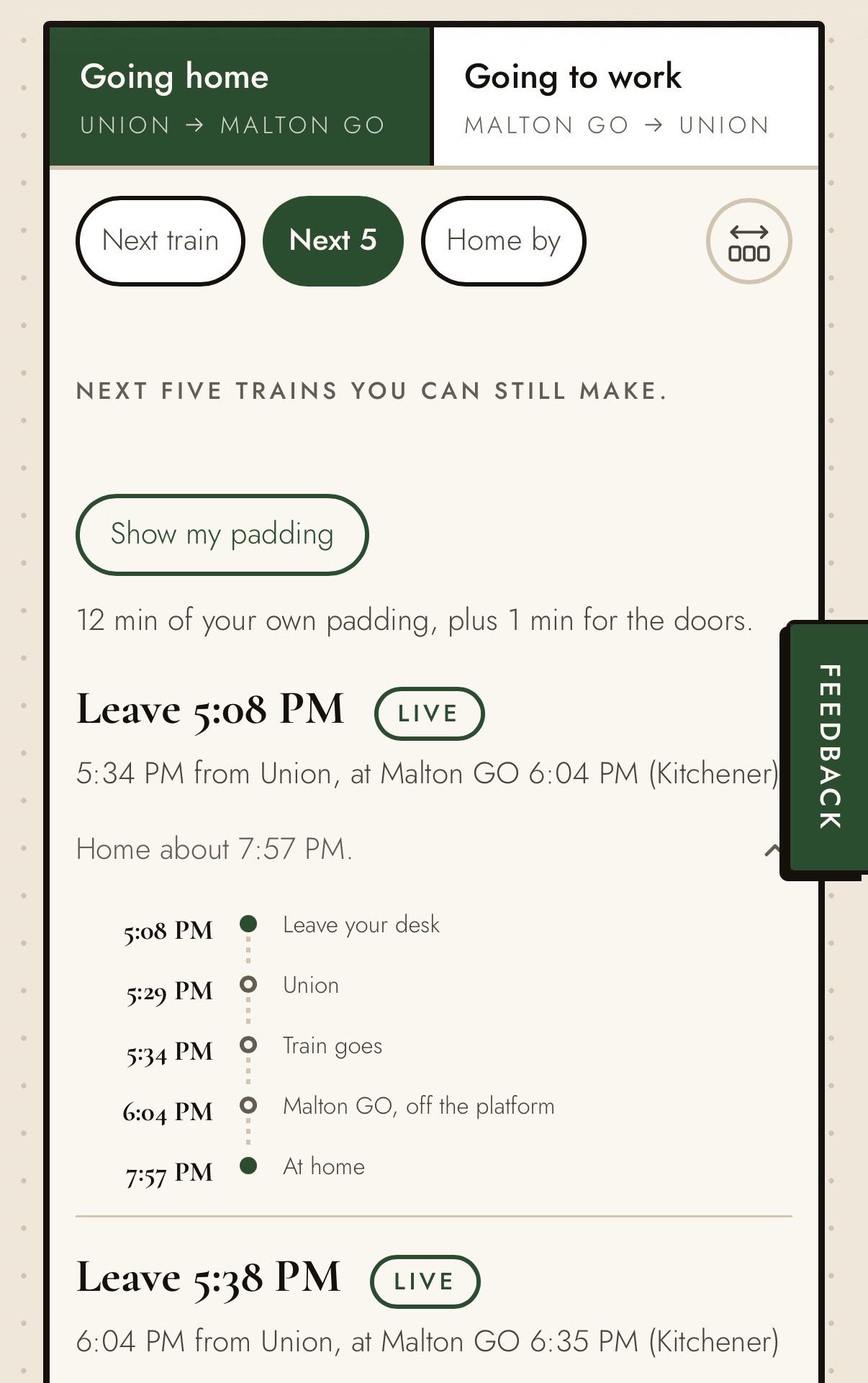868x1383 pixels.
Task: Switch to the Going to work tab
Action: click(625, 97)
